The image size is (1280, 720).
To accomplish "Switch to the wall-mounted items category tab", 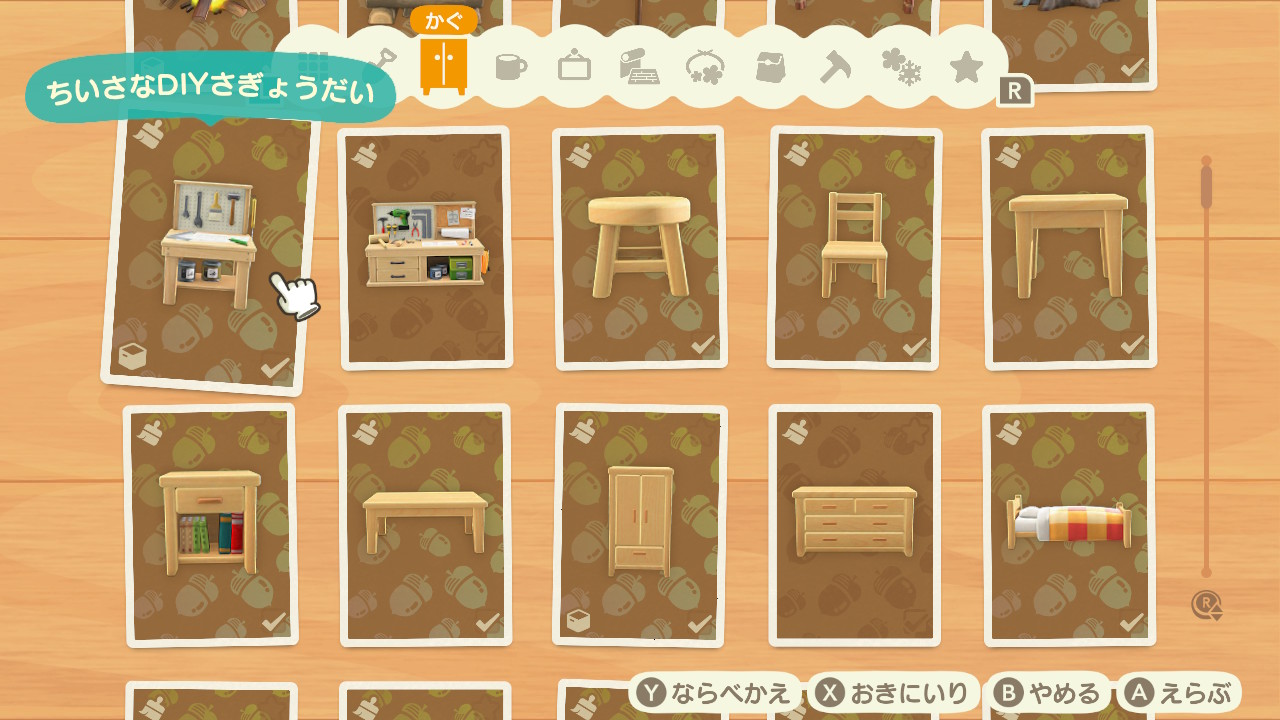I will pos(574,67).
